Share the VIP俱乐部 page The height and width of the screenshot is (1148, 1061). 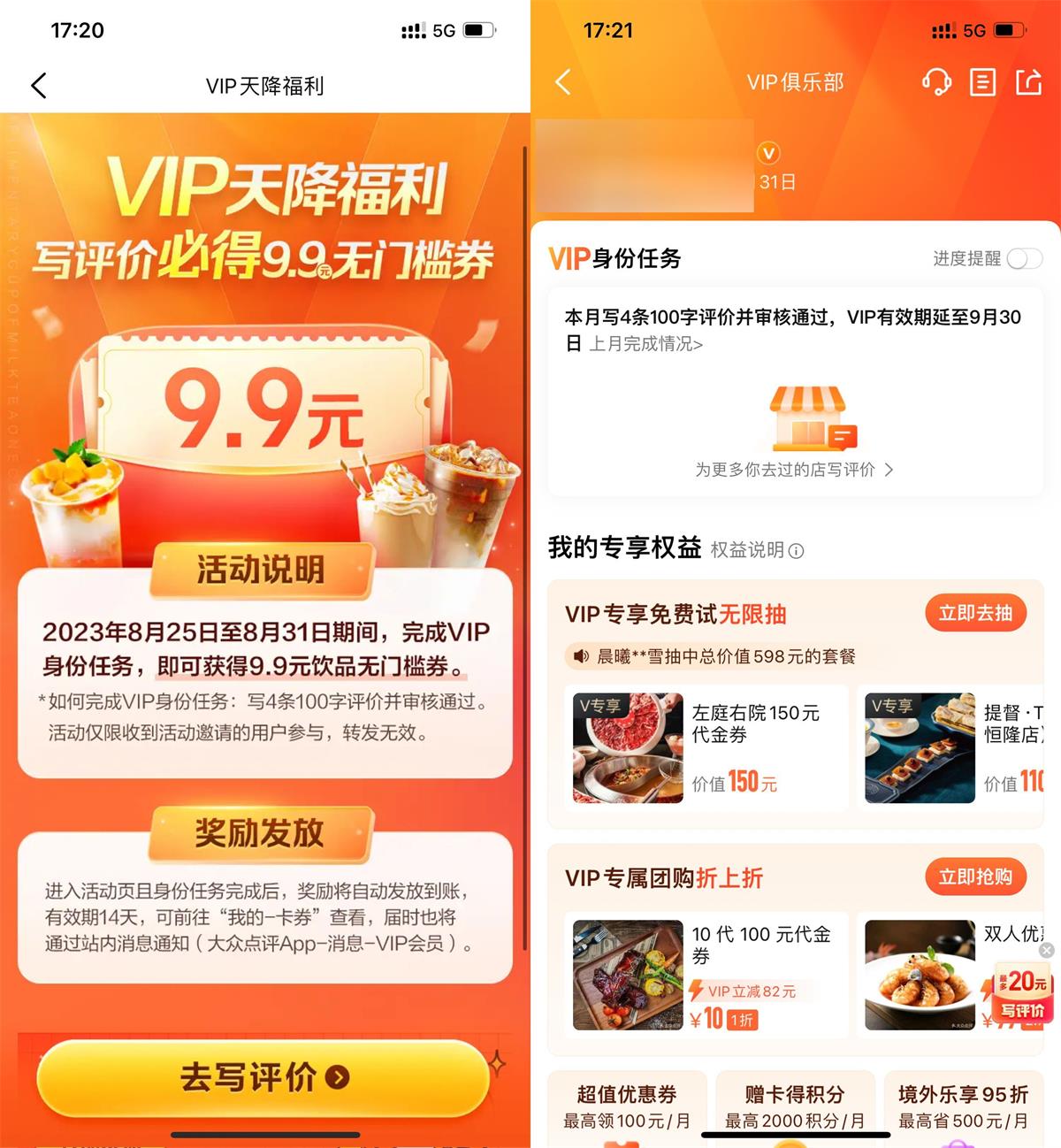coord(1029,82)
